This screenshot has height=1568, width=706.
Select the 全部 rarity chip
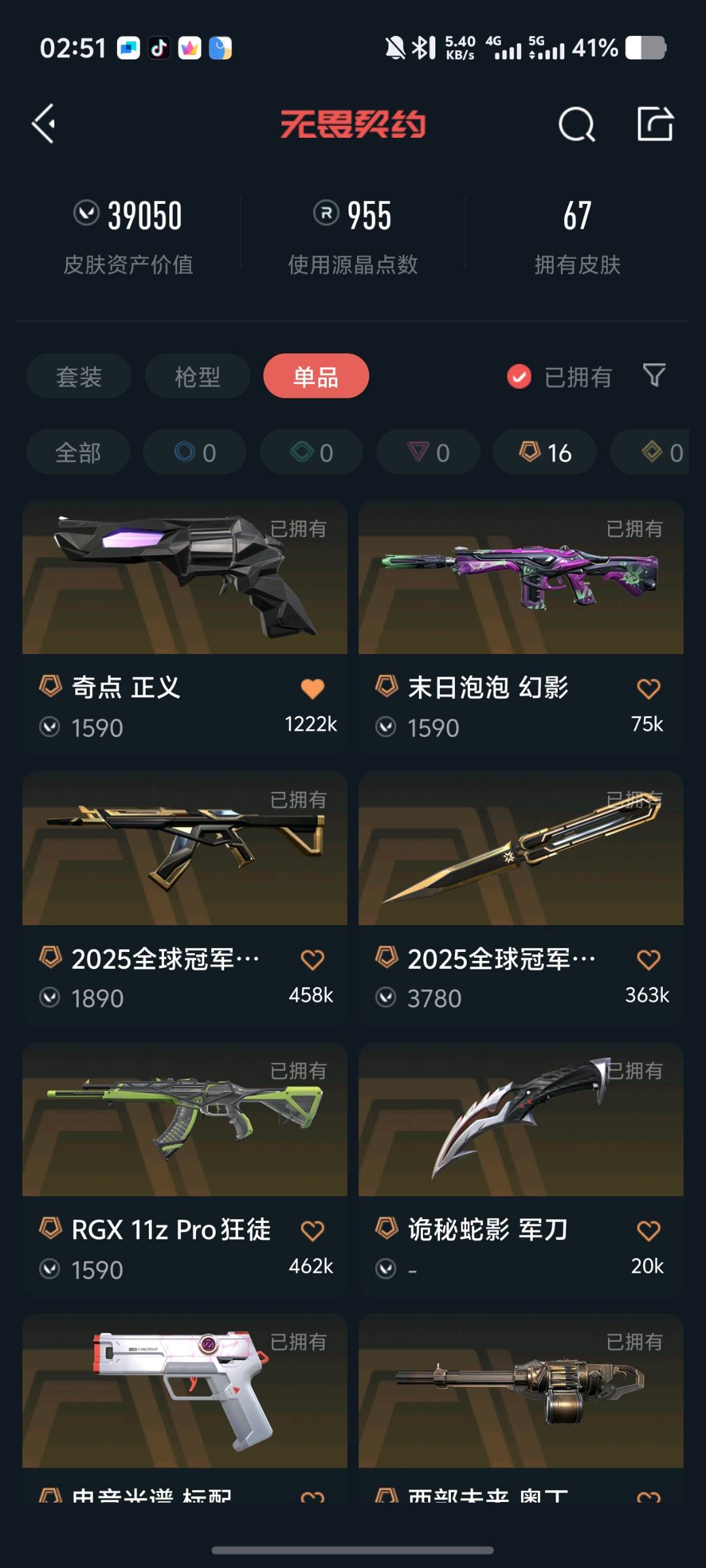78,452
